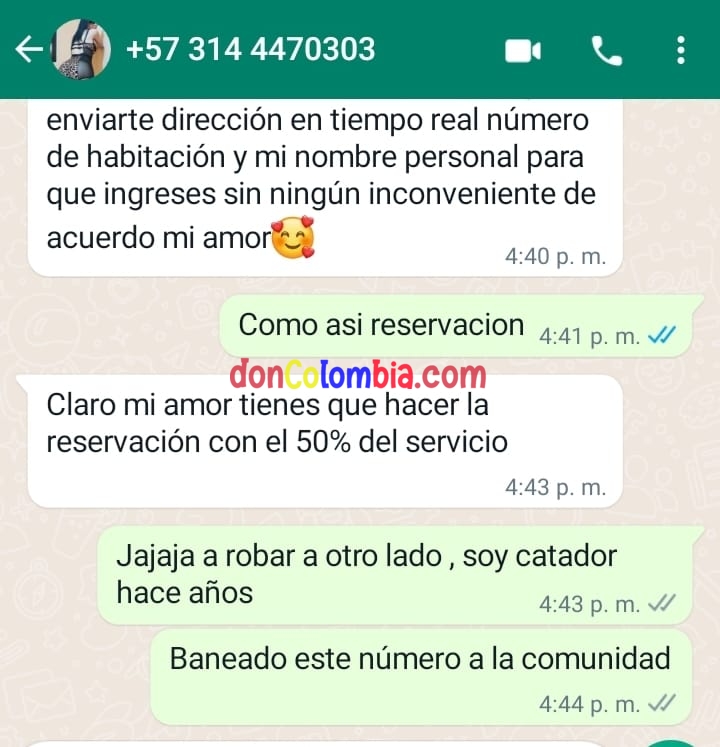Image resolution: width=720 pixels, height=747 pixels.
Task: Tap the 4:40 p.m. timestamp
Action: click(x=555, y=256)
